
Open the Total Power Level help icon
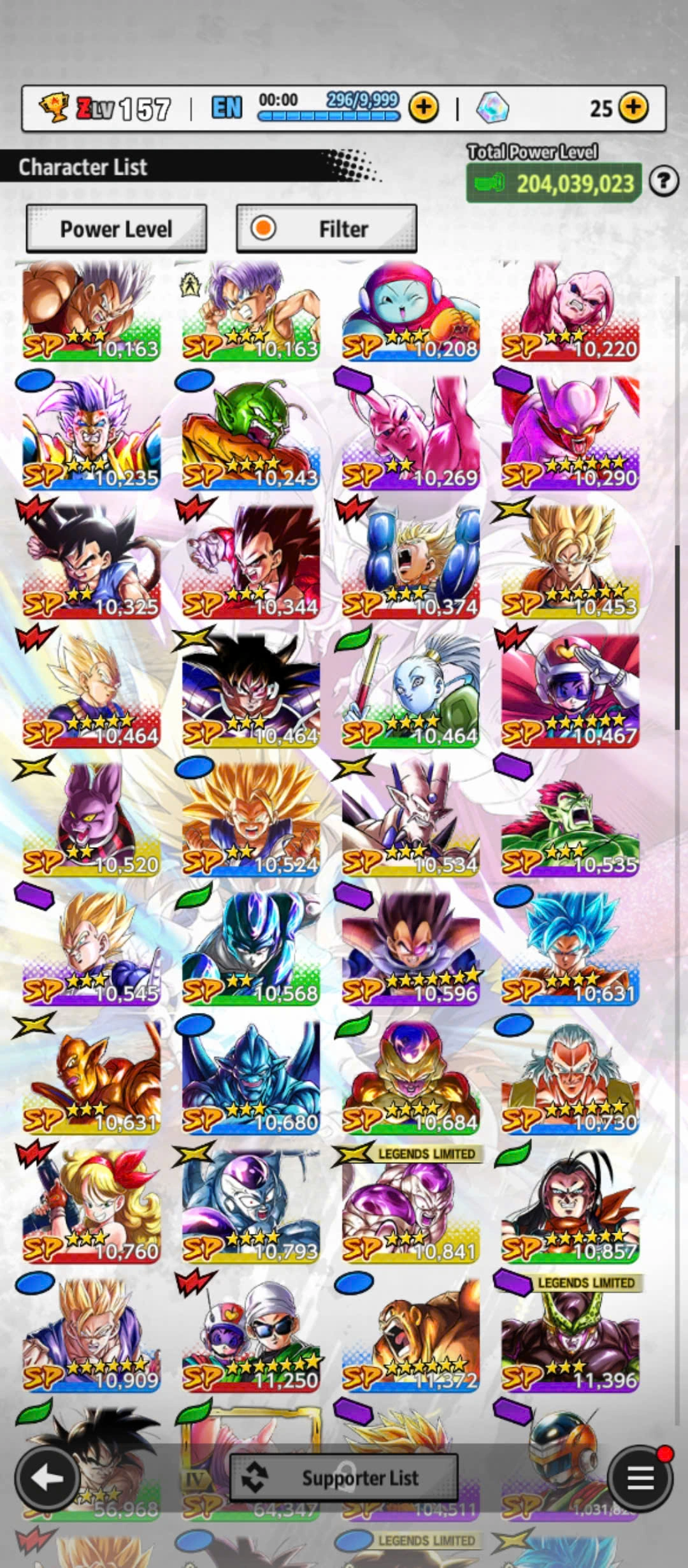[663, 182]
